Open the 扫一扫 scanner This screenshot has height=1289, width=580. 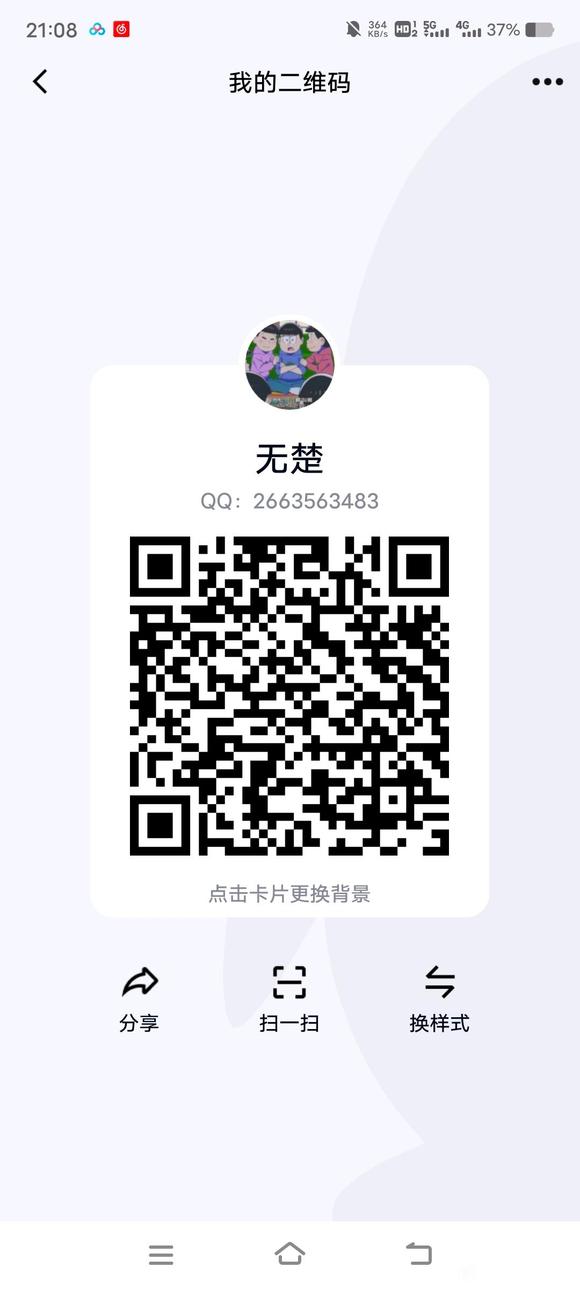290,998
